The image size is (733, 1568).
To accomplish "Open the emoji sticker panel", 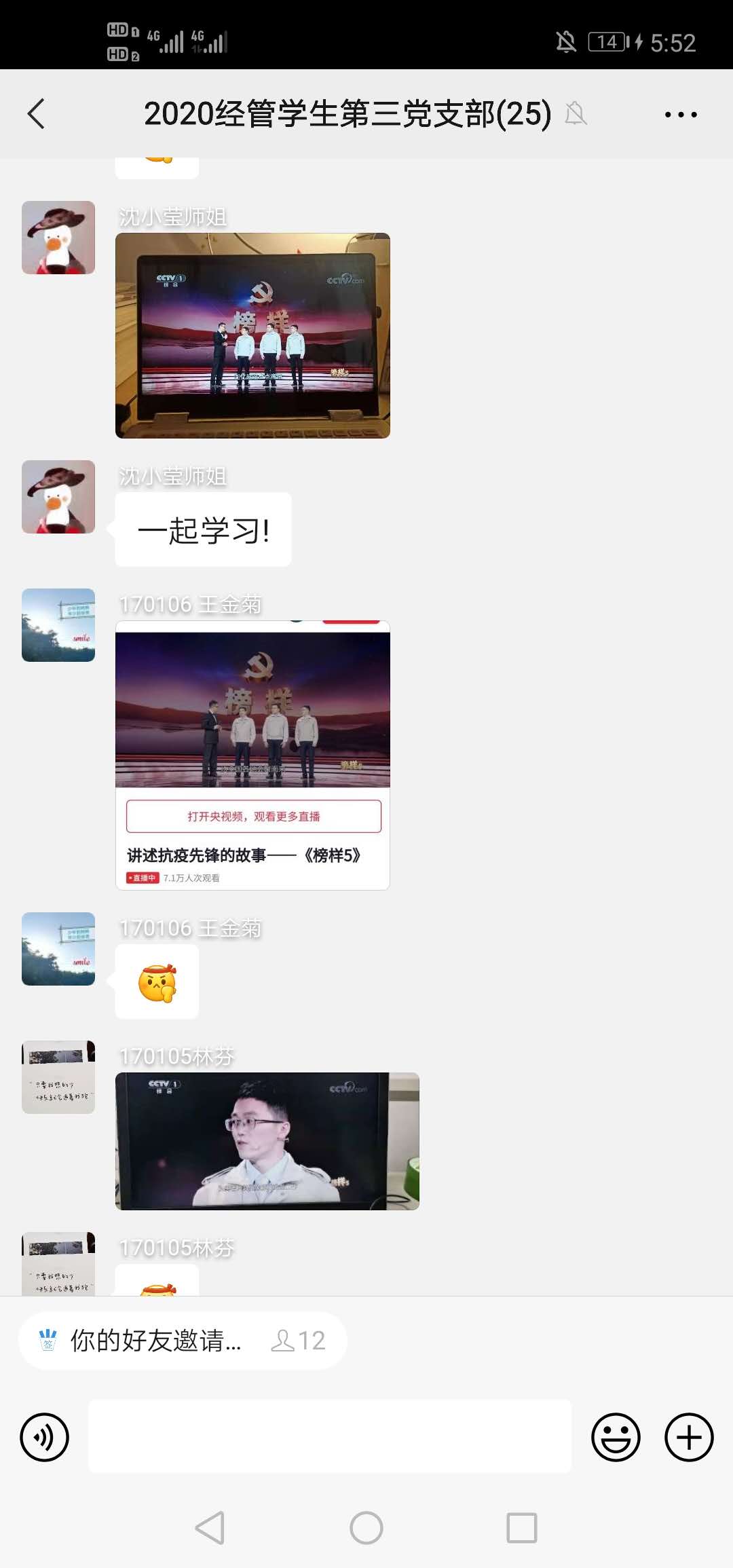I will click(616, 1437).
